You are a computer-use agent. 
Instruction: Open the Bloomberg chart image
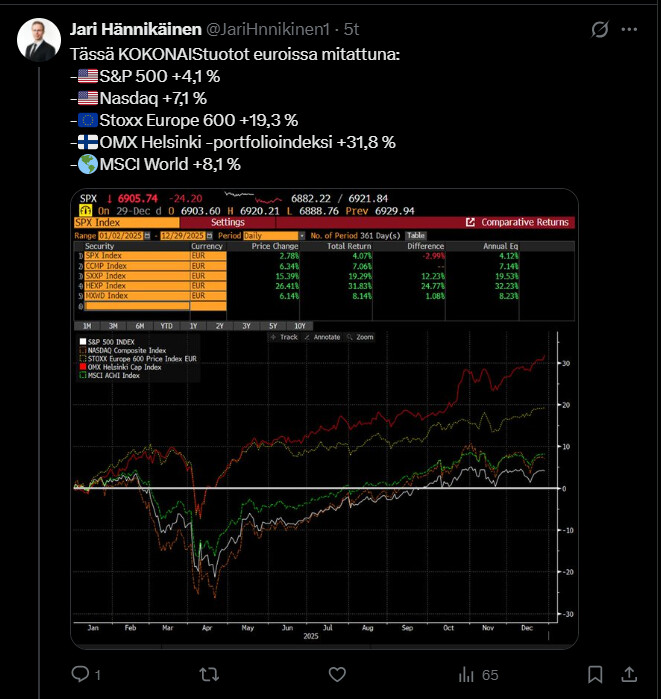(x=325, y=418)
